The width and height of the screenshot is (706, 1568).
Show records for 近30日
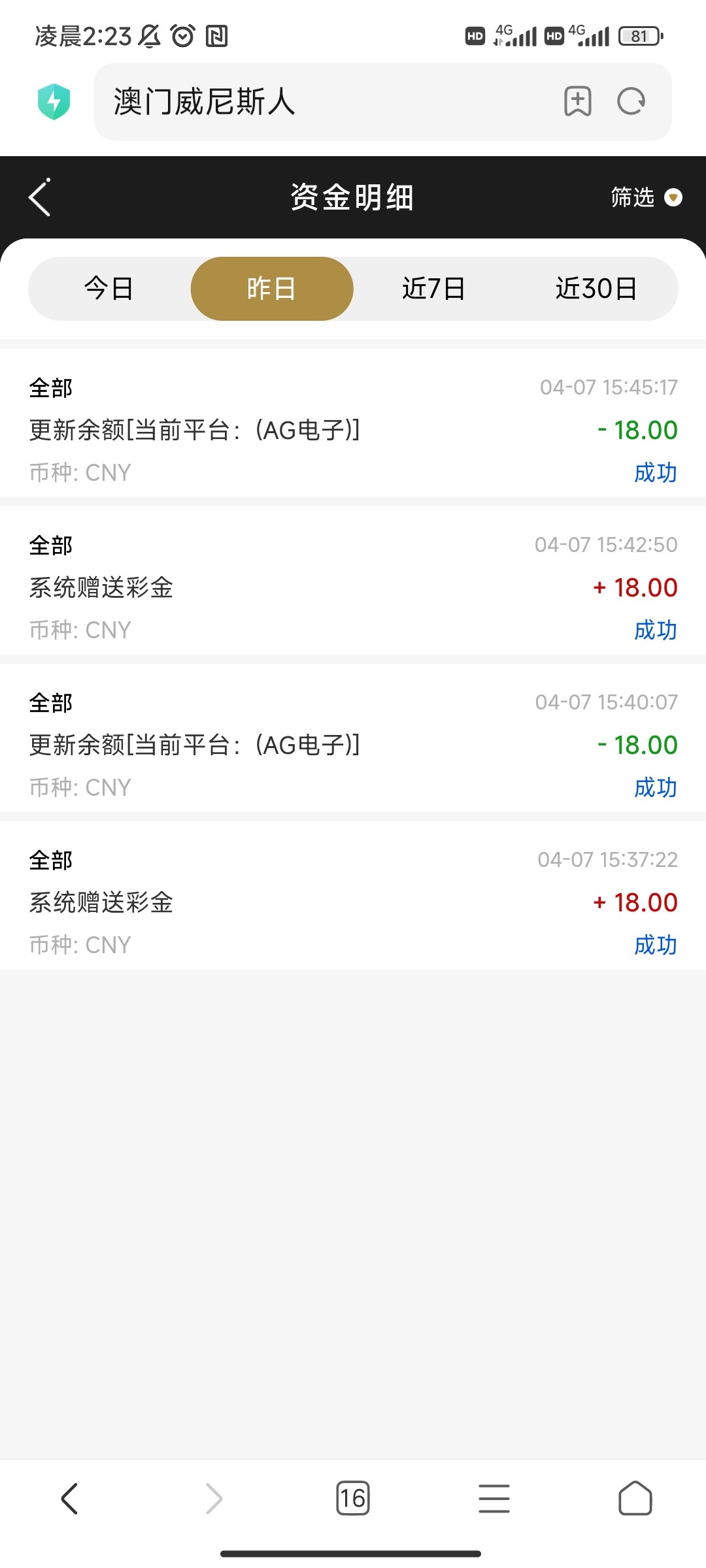click(596, 289)
